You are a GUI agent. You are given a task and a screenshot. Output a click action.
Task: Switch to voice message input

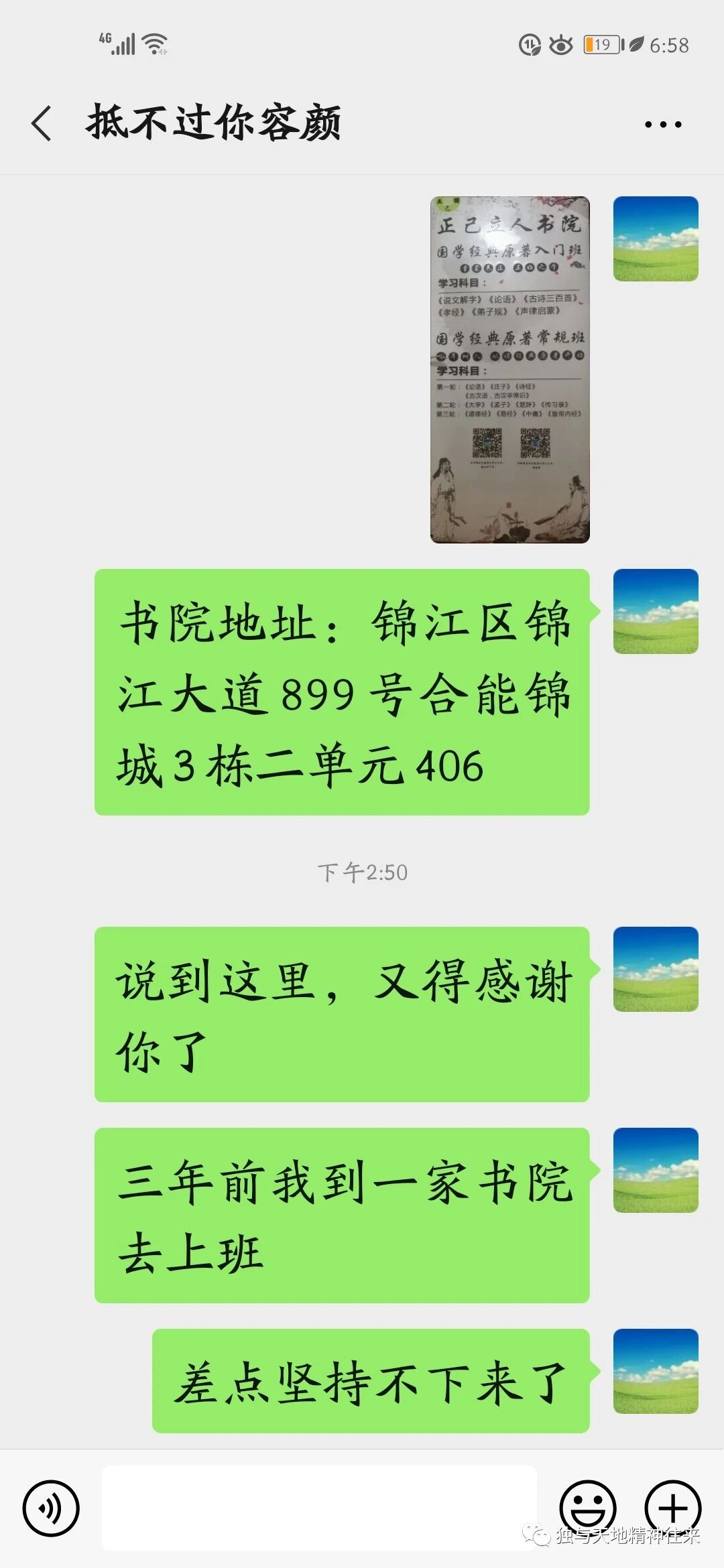[51, 1508]
